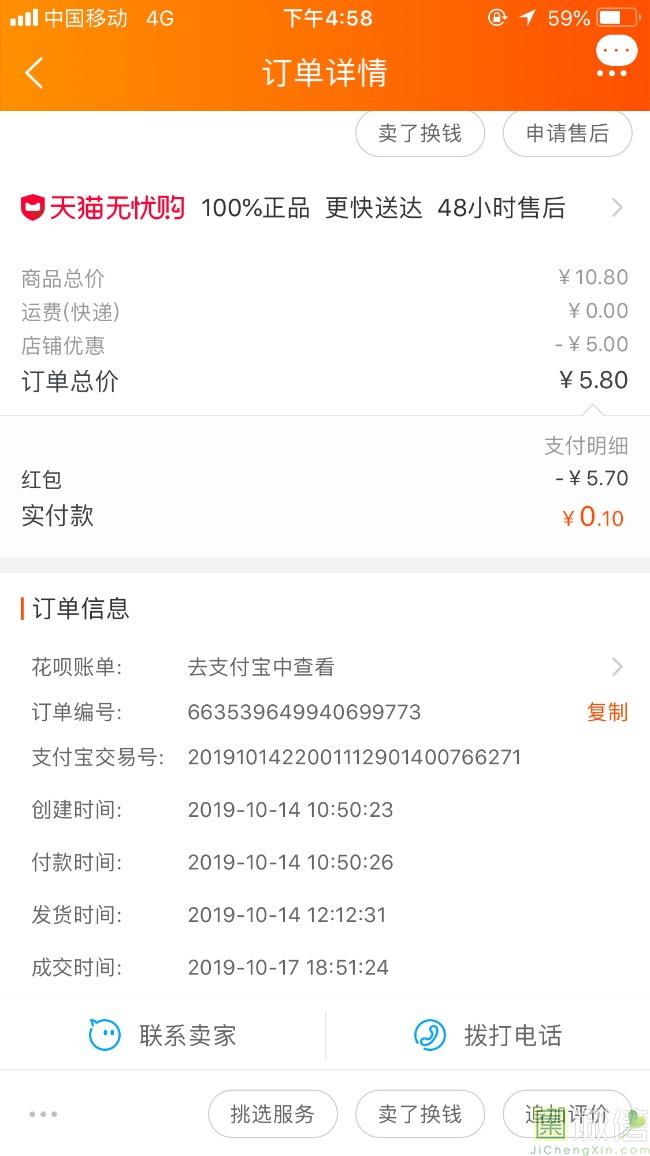The width and height of the screenshot is (650, 1156).
Task: Tap the 挑选服务 button
Action: 273,1114
